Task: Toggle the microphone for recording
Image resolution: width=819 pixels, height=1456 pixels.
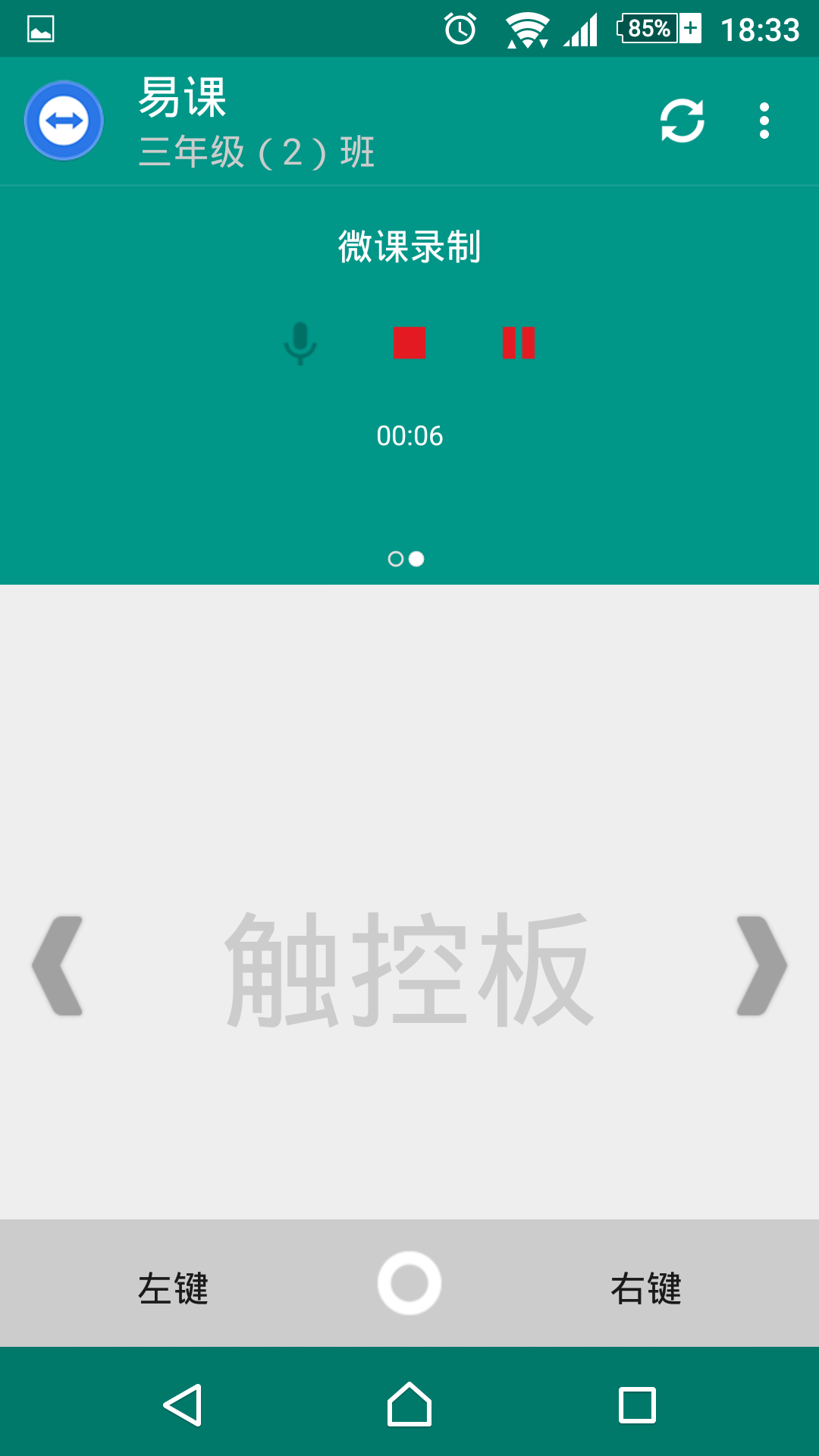Action: click(300, 343)
